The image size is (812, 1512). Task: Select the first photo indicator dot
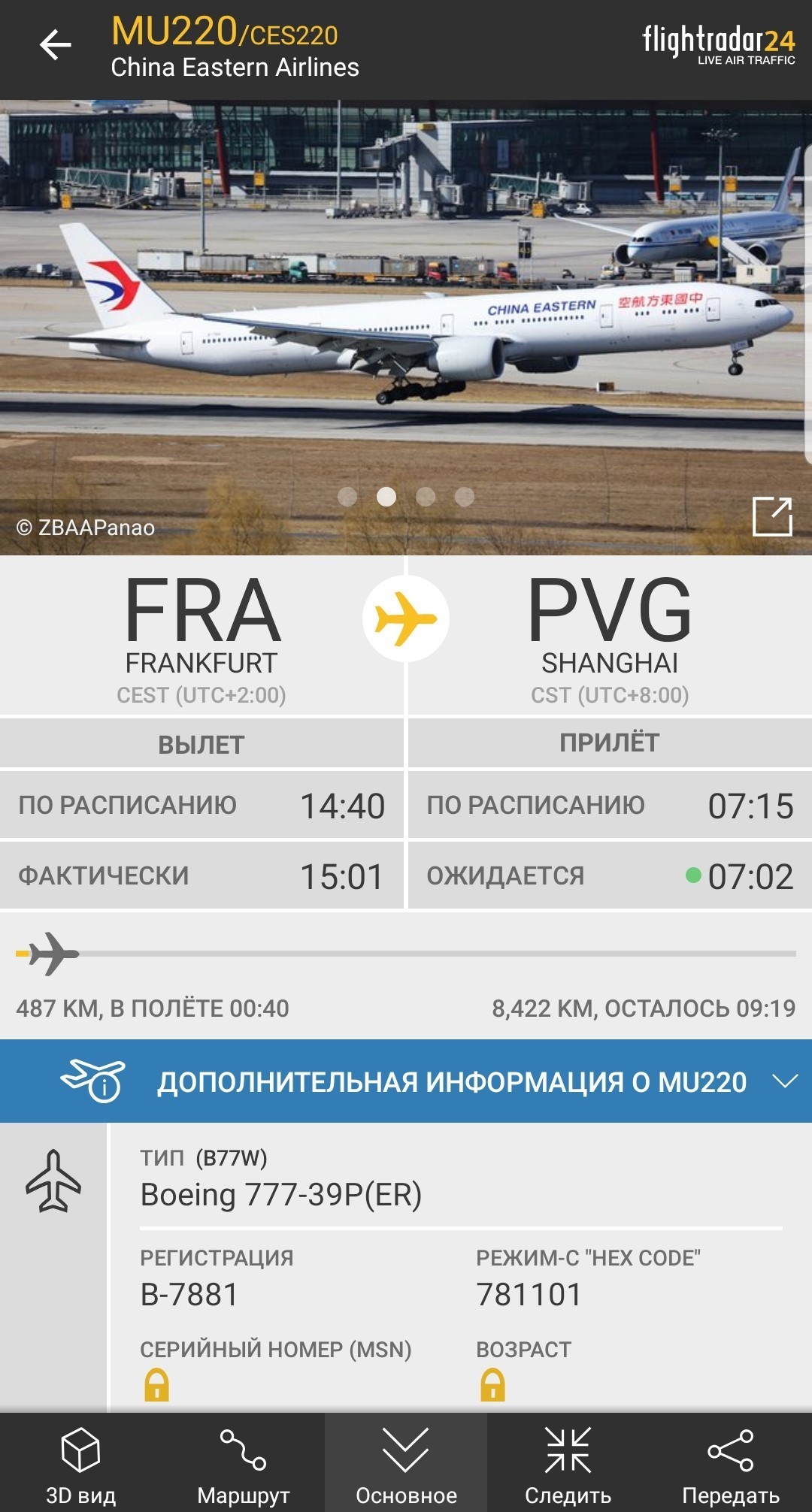(x=347, y=497)
